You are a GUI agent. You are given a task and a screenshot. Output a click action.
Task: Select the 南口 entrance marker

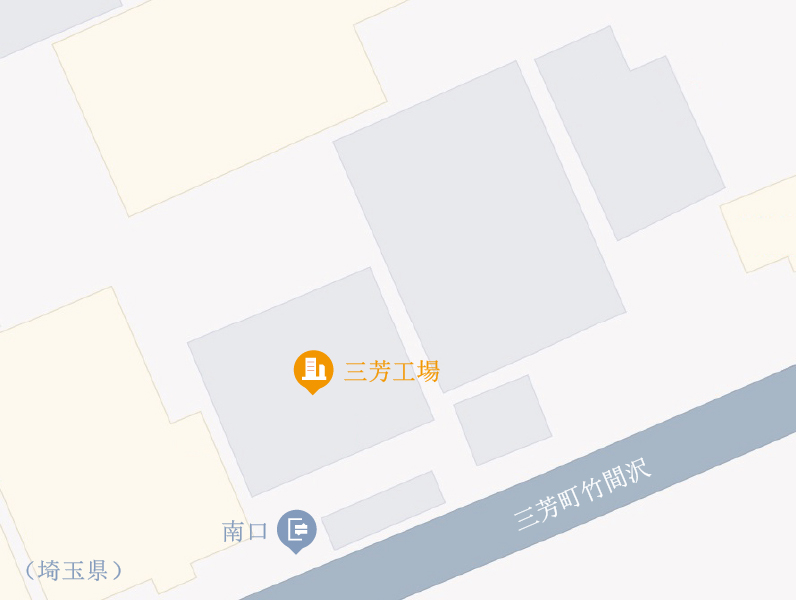pyautogui.click(x=296, y=529)
